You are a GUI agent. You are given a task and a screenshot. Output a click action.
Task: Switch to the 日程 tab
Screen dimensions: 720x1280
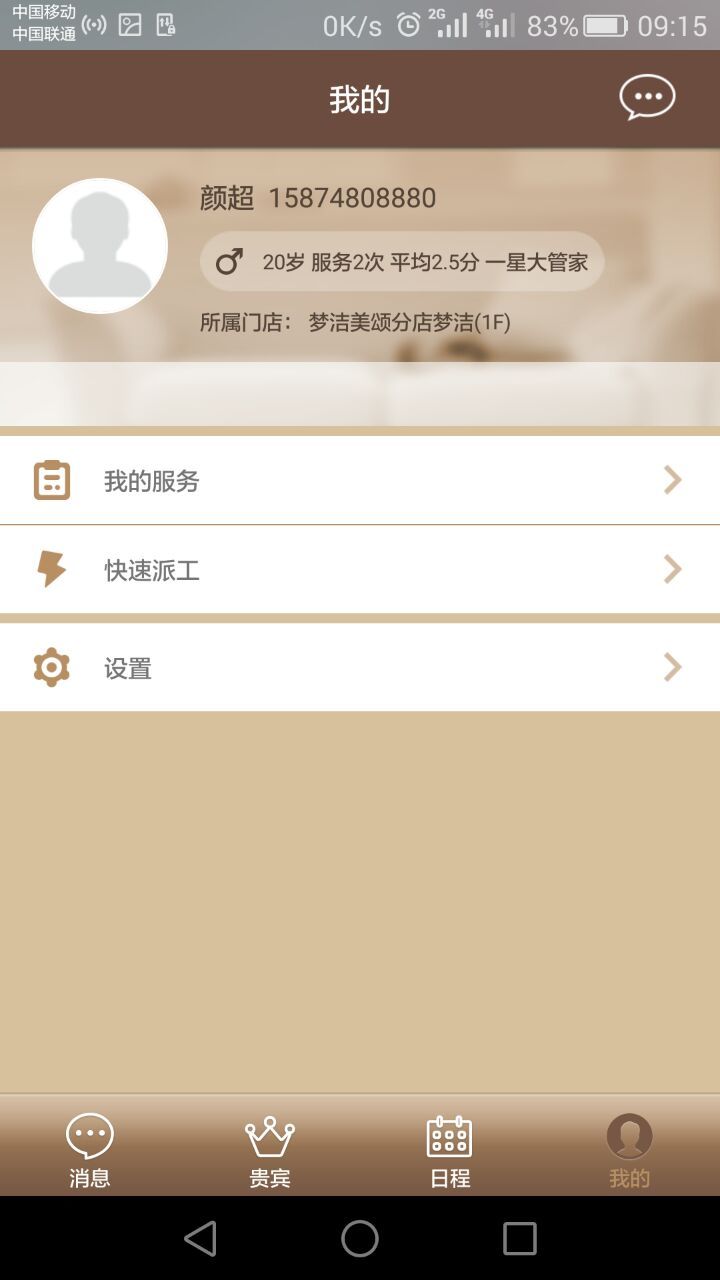(x=450, y=1150)
